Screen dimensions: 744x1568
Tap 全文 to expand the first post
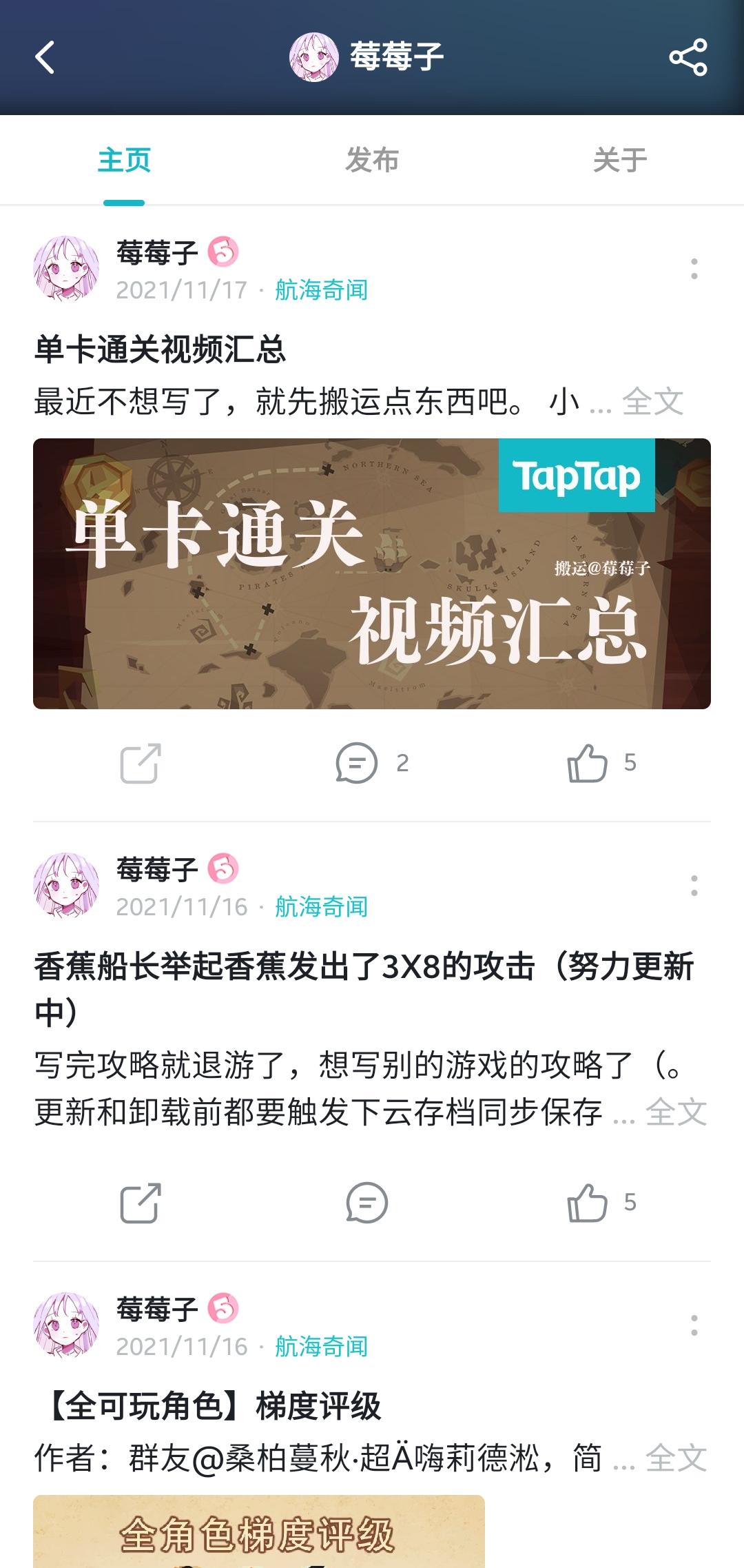pyautogui.click(x=653, y=401)
